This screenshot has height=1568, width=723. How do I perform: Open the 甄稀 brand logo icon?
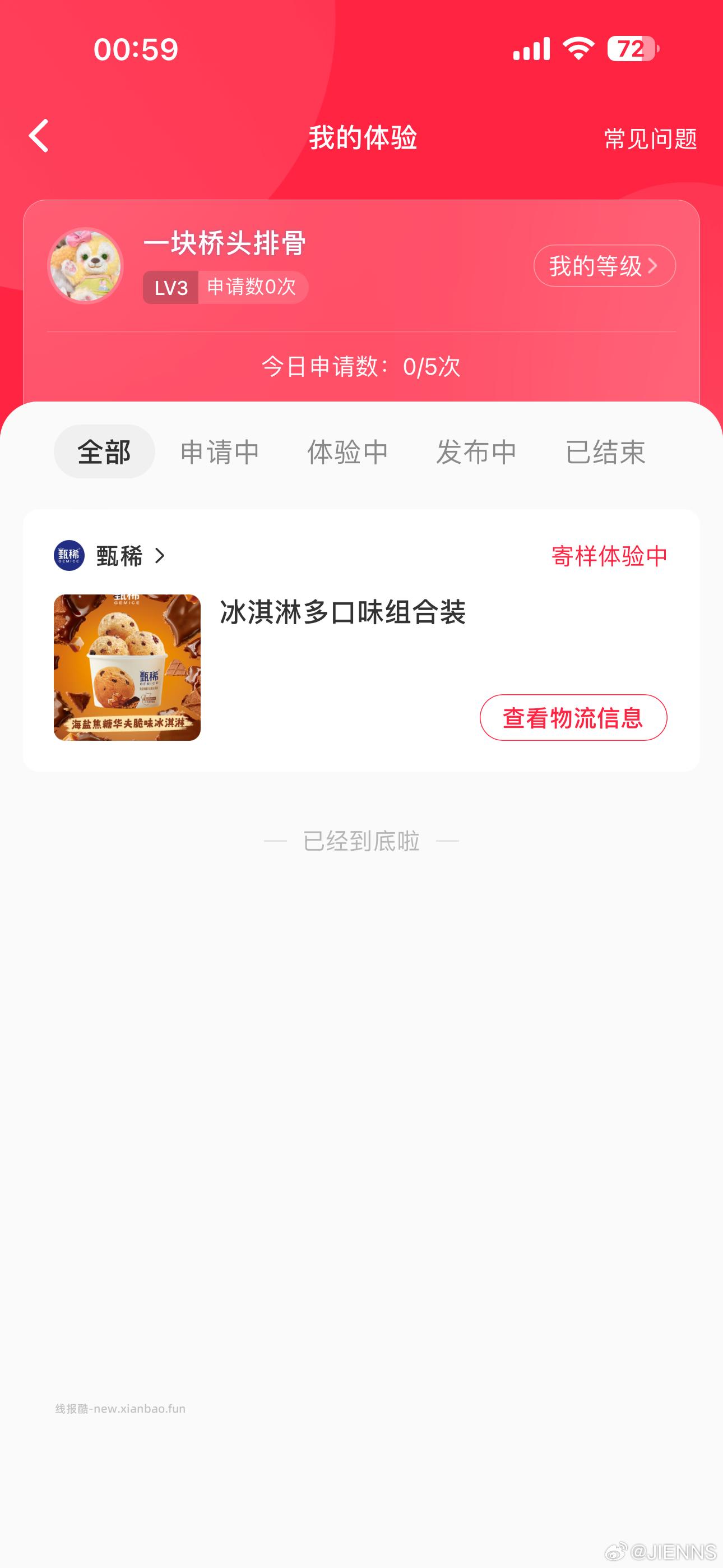69,556
